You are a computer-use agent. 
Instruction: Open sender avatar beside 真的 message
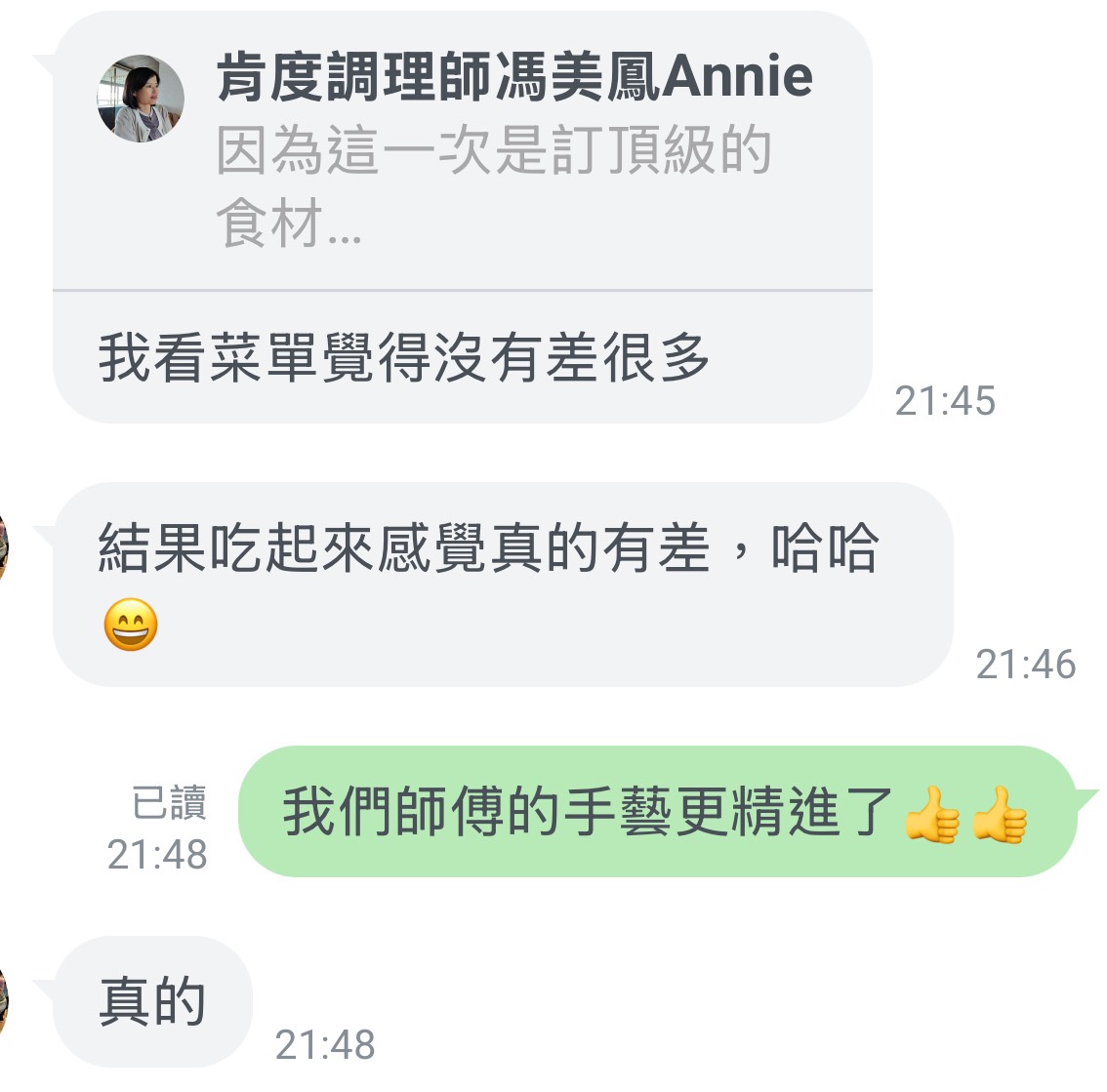coord(5,999)
